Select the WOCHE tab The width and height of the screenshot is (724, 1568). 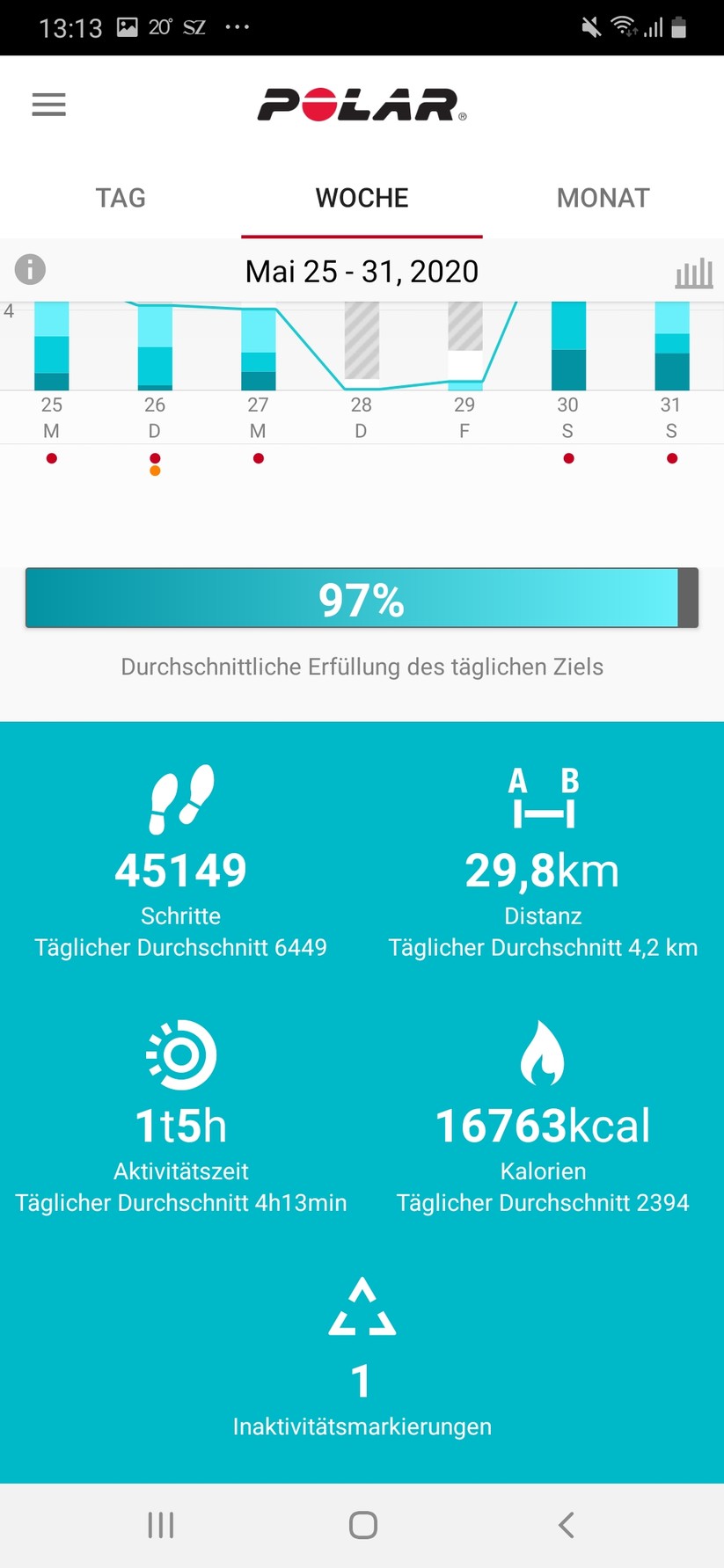pos(362,198)
